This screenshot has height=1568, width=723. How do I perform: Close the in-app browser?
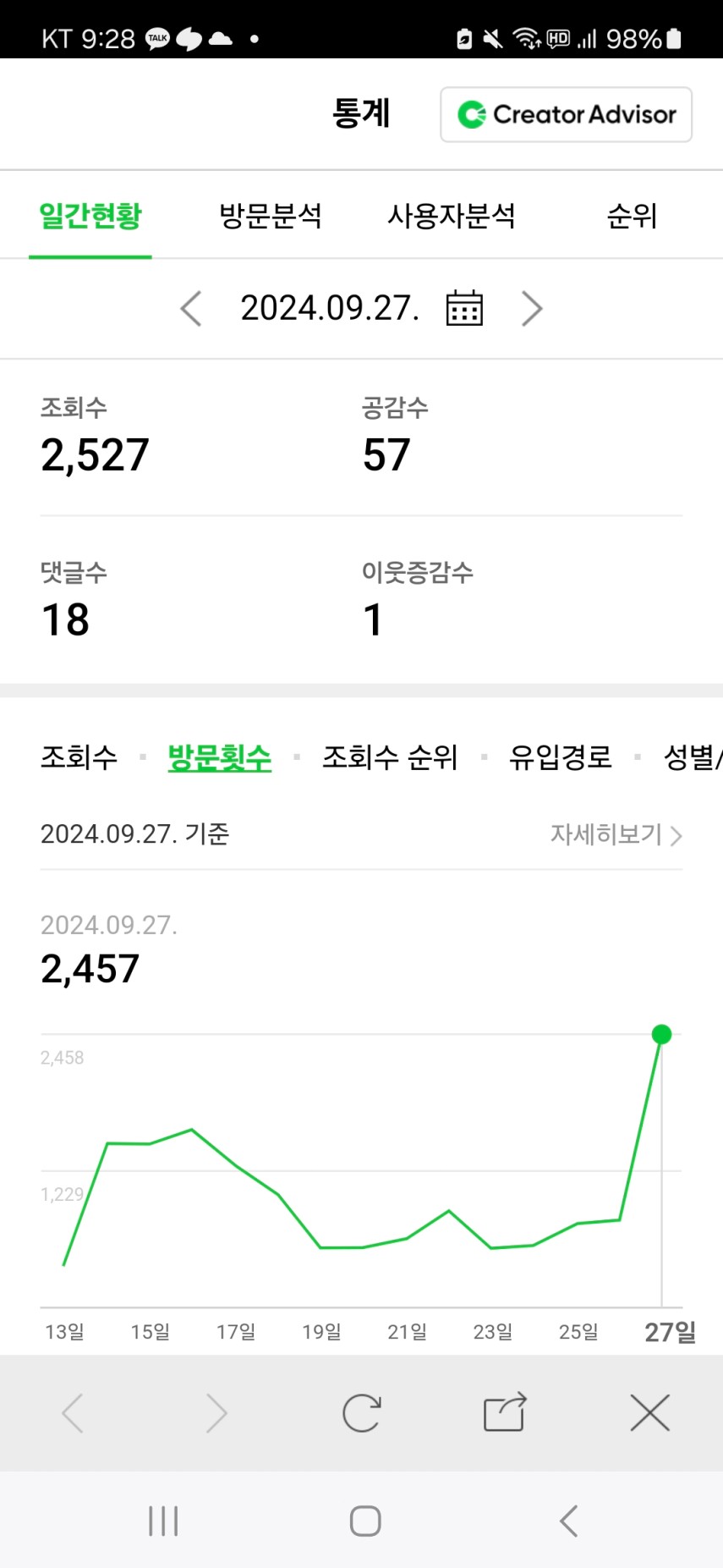[x=649, y=1413]
